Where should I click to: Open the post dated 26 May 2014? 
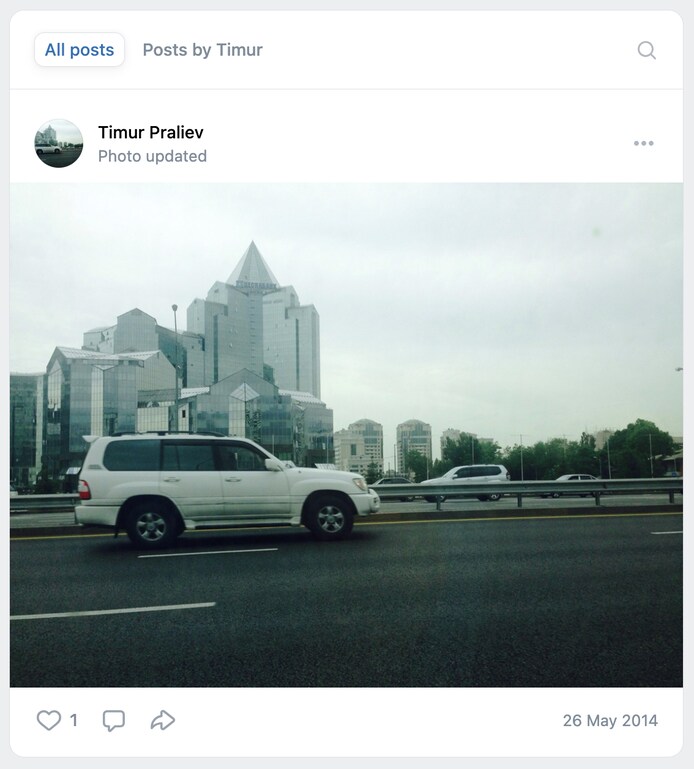[610, 720]
